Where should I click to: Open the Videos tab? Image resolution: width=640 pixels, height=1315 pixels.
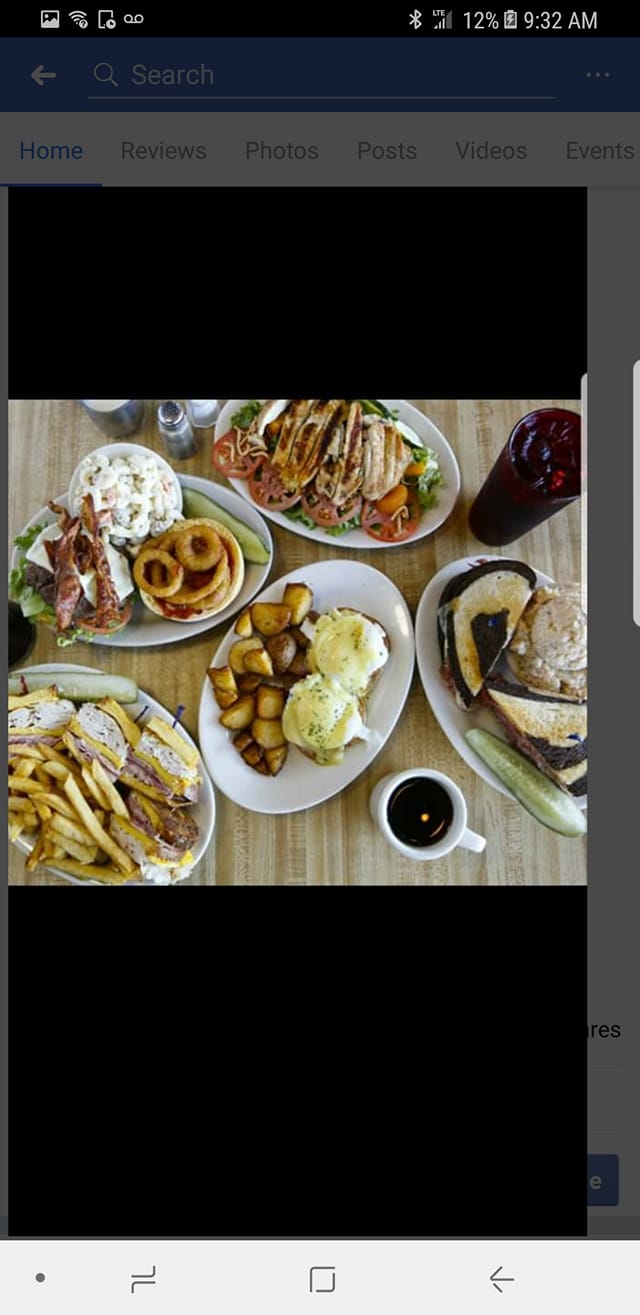click(x=491, y=151)
